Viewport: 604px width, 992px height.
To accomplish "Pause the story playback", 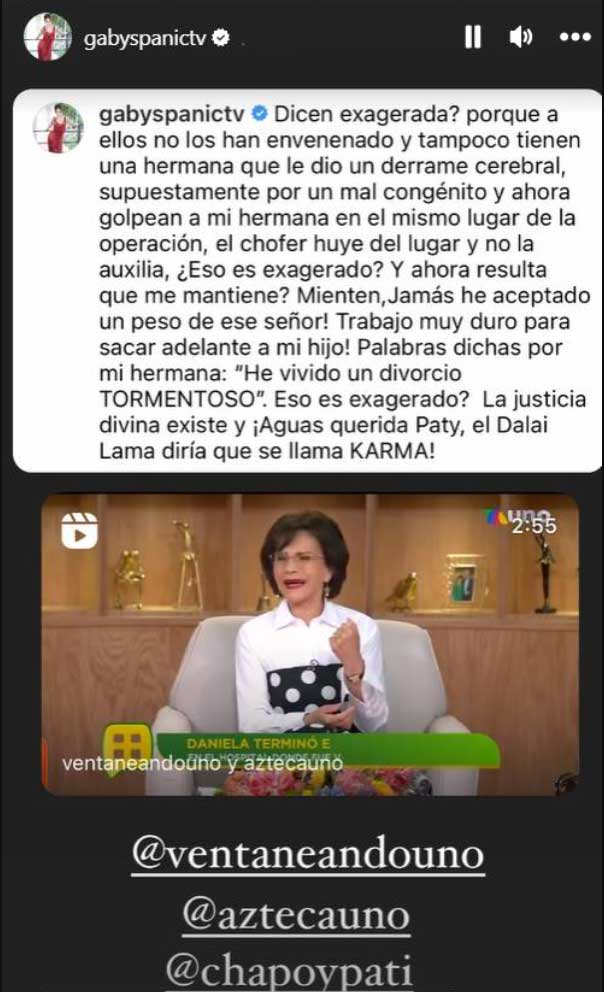I will (473, 37).
